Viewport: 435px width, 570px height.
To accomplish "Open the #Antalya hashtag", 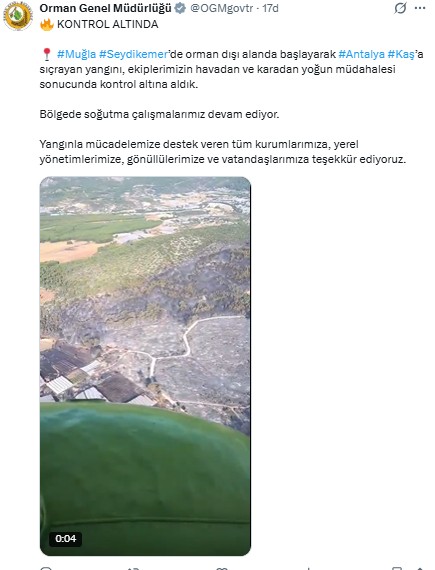I will pos(362,54).
